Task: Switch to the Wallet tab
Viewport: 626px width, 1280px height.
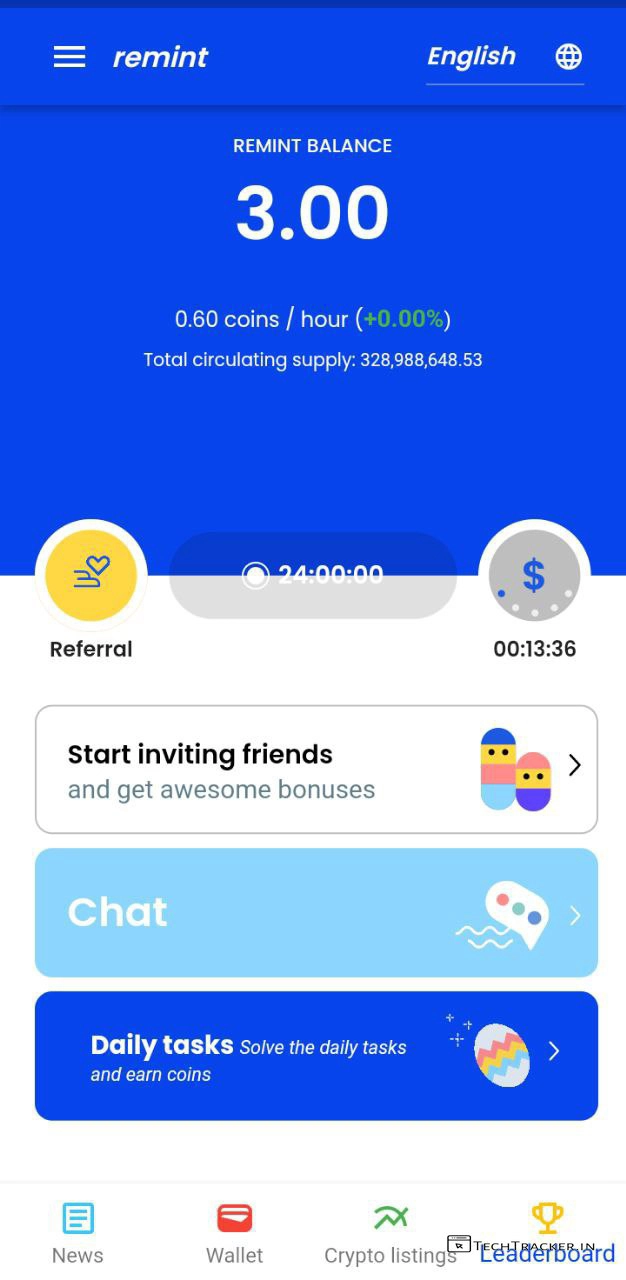Action: (234, 1233)
